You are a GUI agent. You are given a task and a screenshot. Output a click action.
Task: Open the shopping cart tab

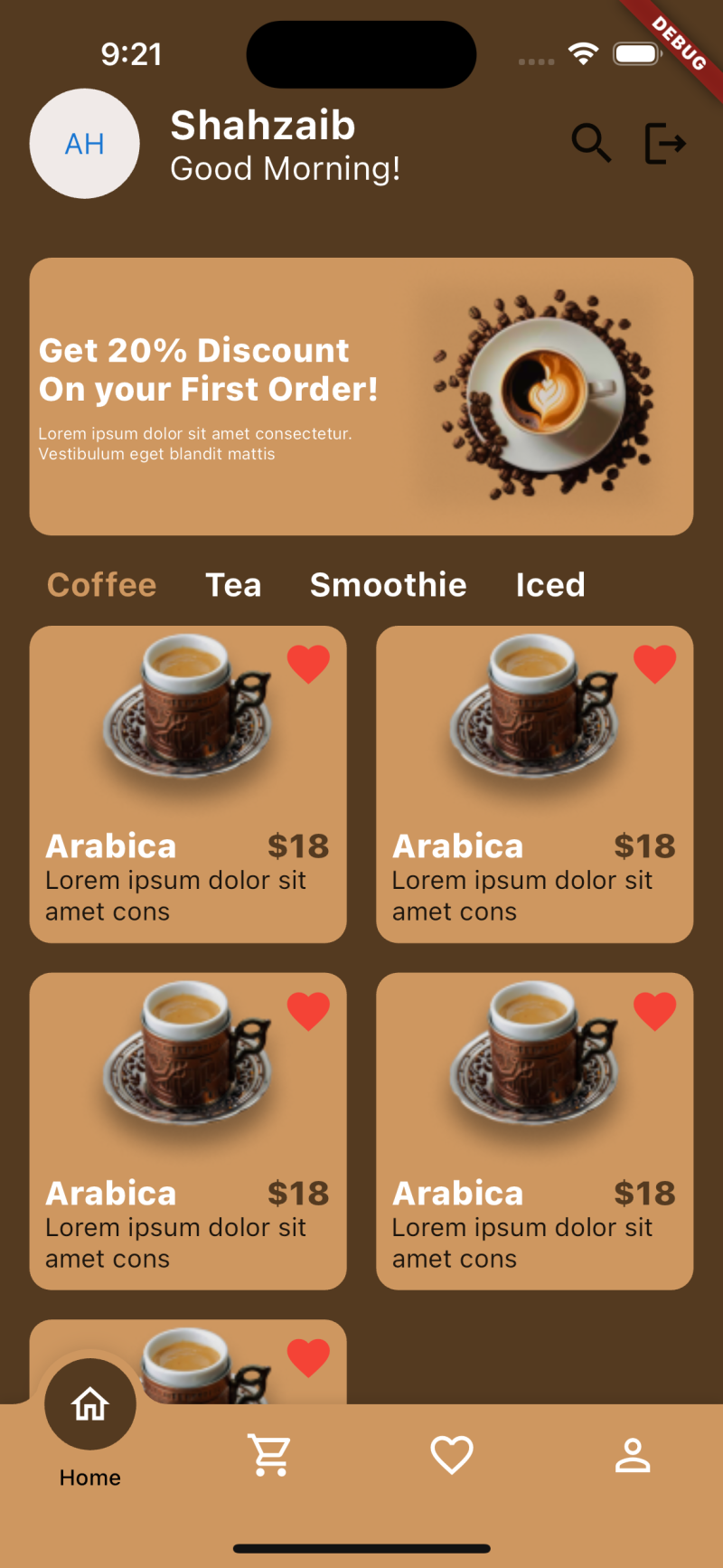click(x=271, y=1455)
